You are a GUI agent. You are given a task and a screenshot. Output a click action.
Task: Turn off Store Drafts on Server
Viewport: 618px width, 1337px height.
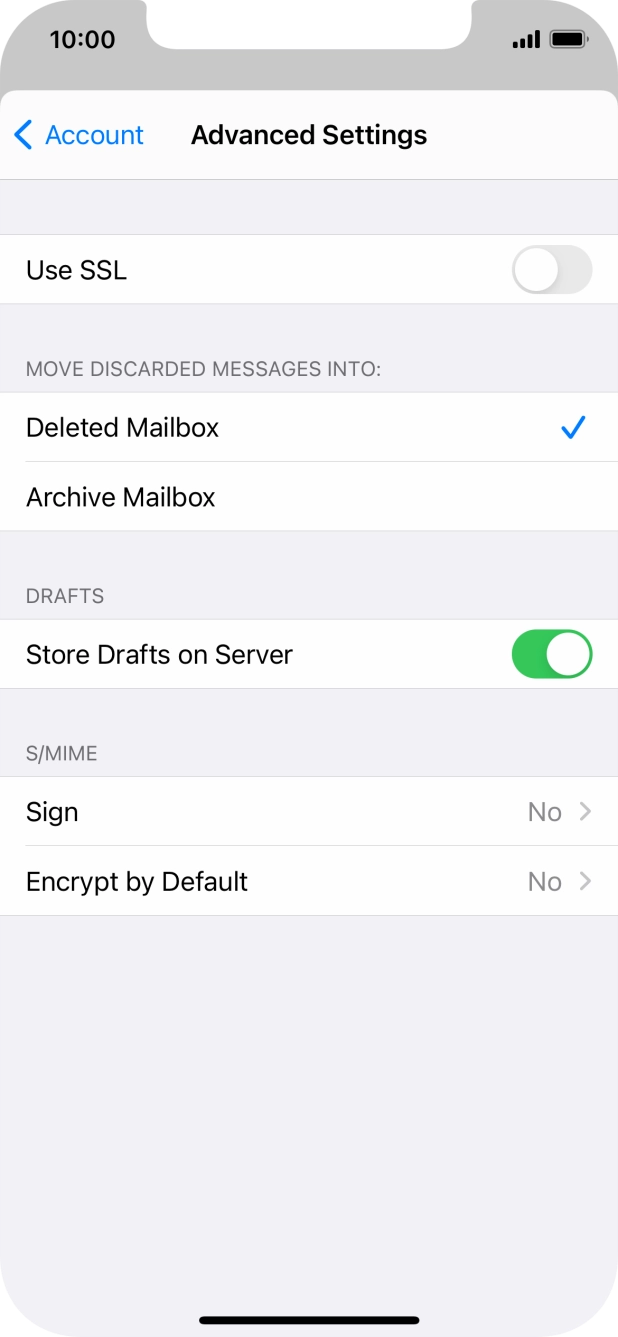[551, 655]
